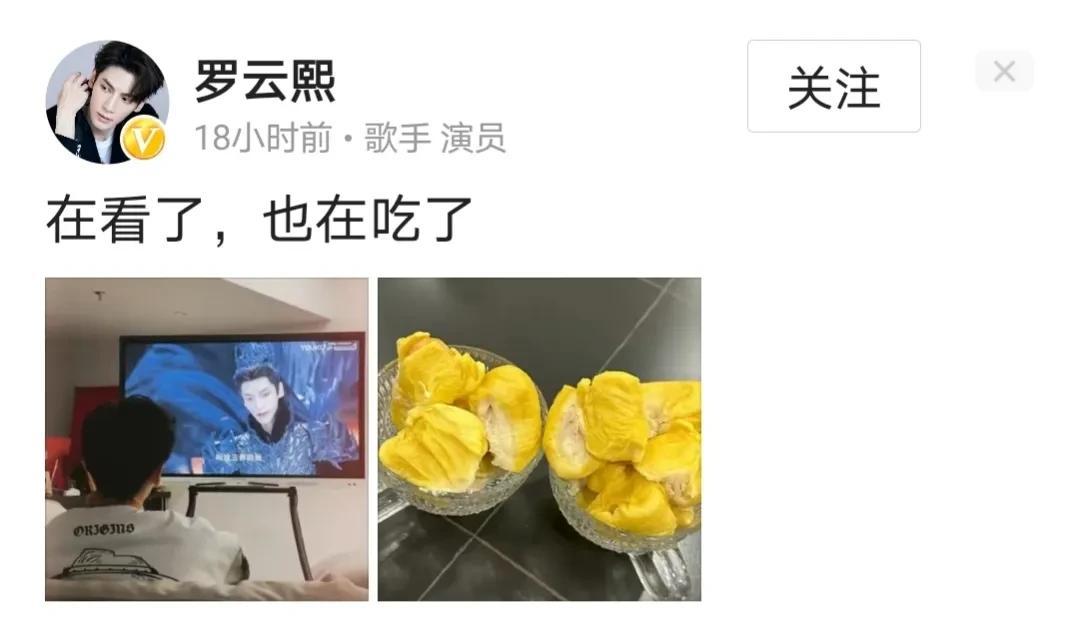View the durian bowls photo
The height and width of the screenshot is (632, 1079).
(x=539, y=439)
